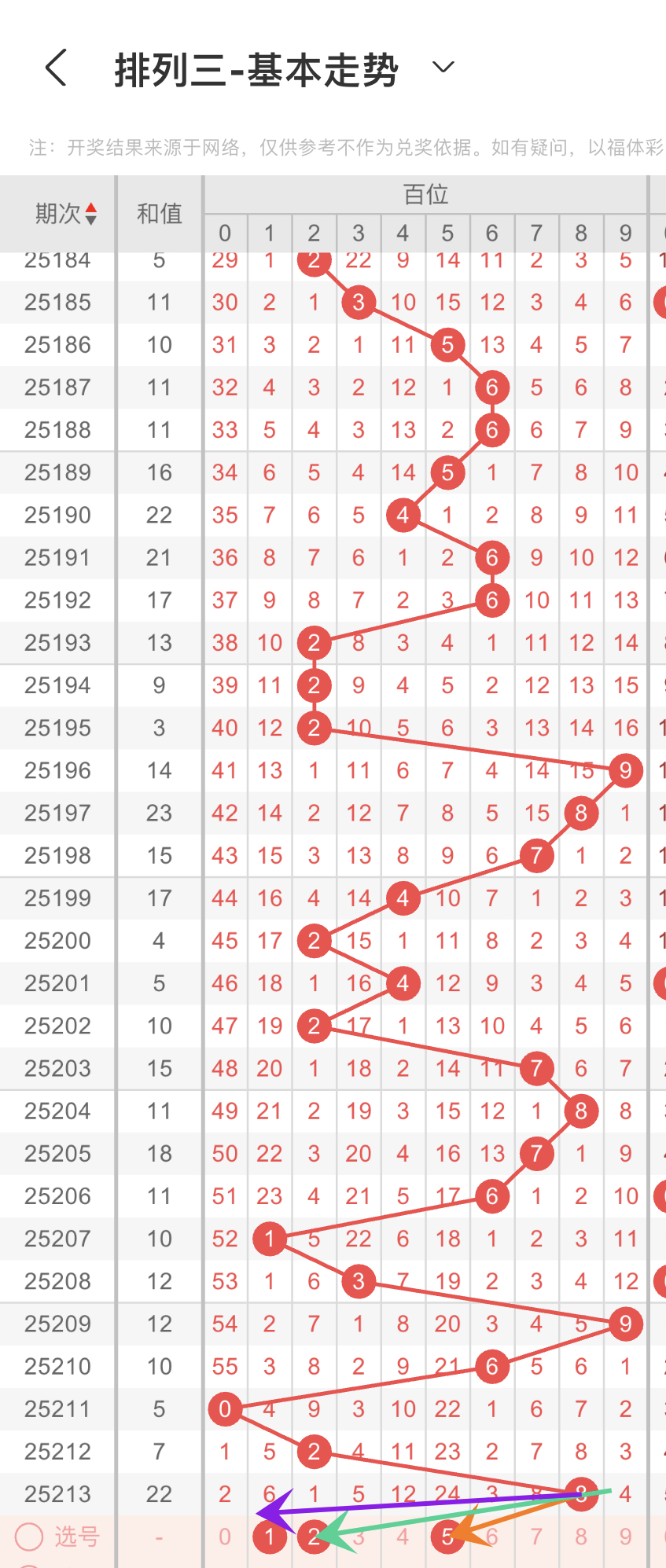The height and width of the screenshot is (1568, 666).
Task: Select number 7 in the 选号 row
Action: point(536,1537)
